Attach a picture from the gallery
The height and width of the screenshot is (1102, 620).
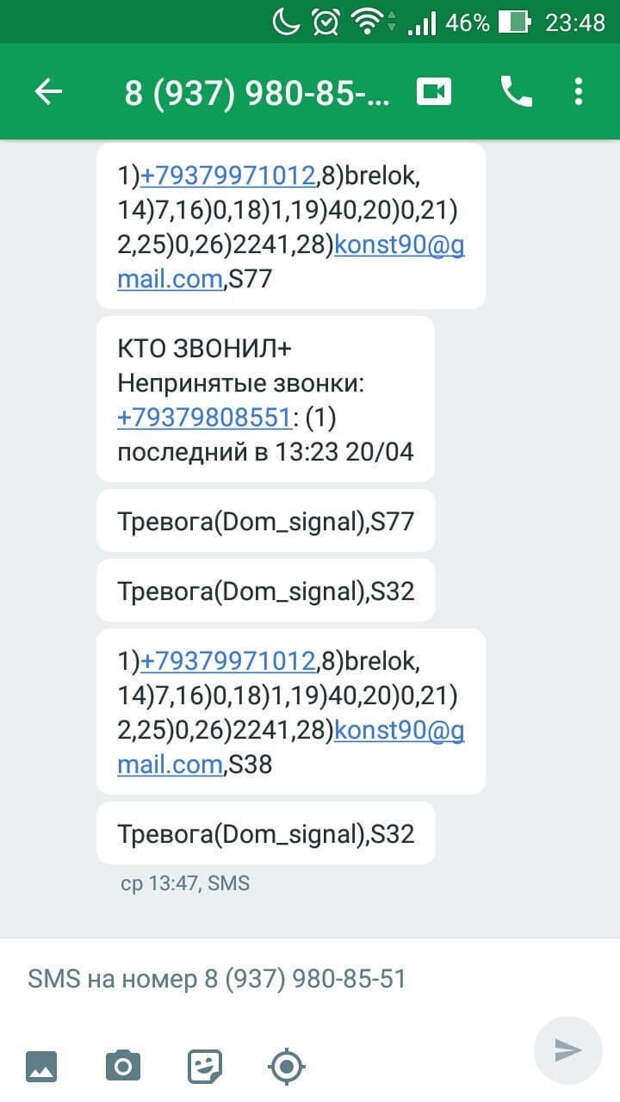41,1067
